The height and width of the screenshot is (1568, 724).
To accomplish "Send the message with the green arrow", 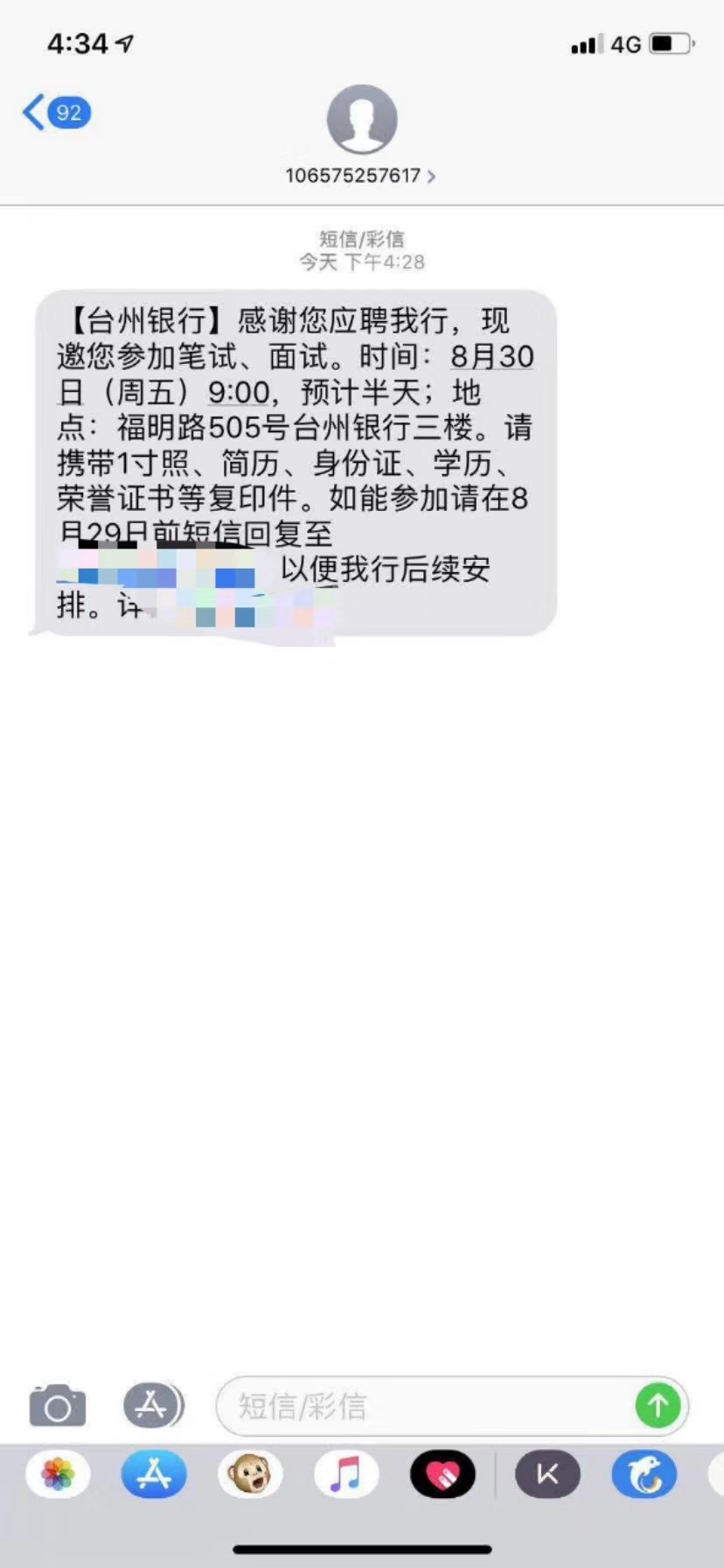I will click(658, 1406).
